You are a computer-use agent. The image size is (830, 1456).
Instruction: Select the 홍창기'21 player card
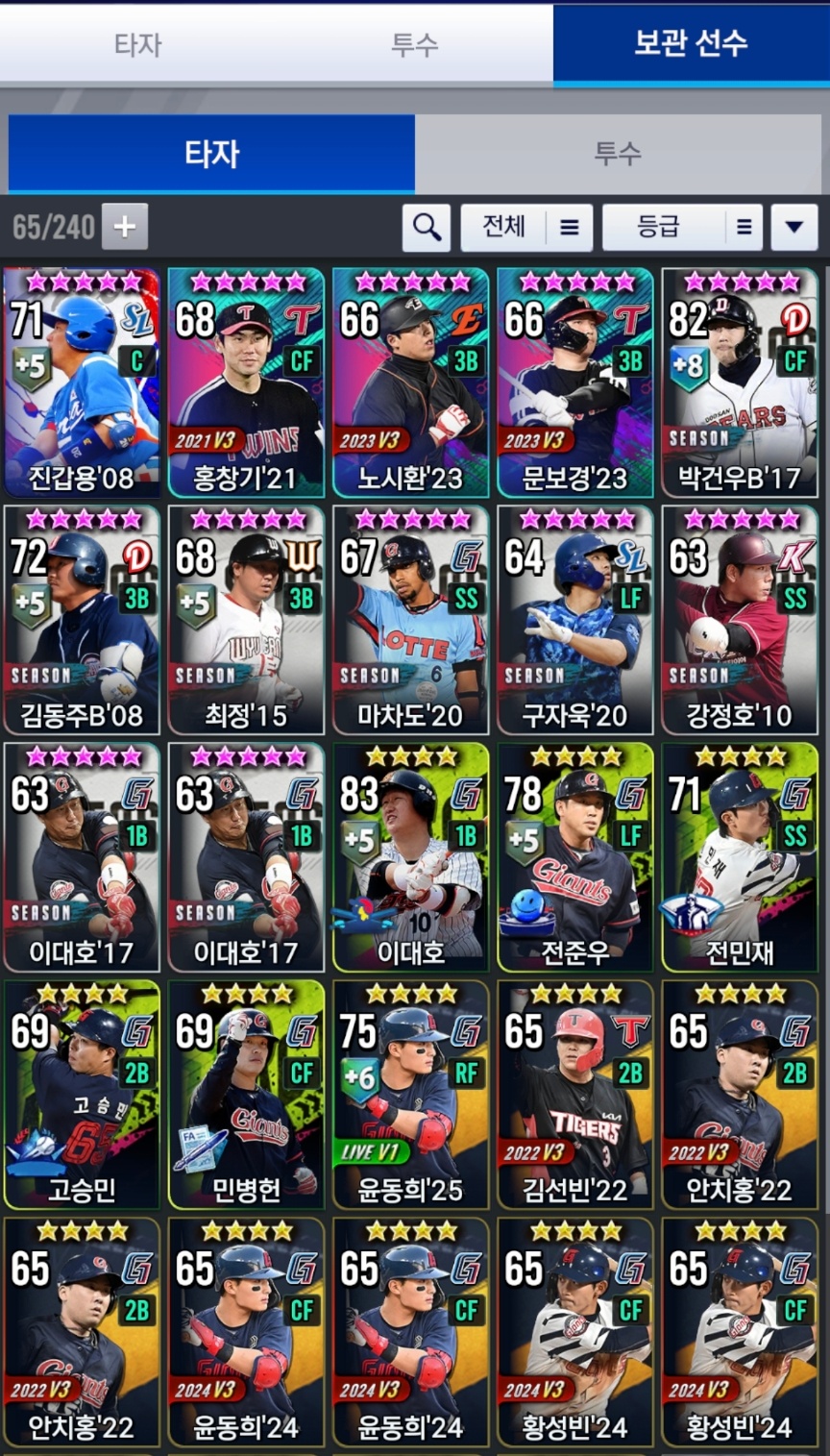click(x=246, y=383)
